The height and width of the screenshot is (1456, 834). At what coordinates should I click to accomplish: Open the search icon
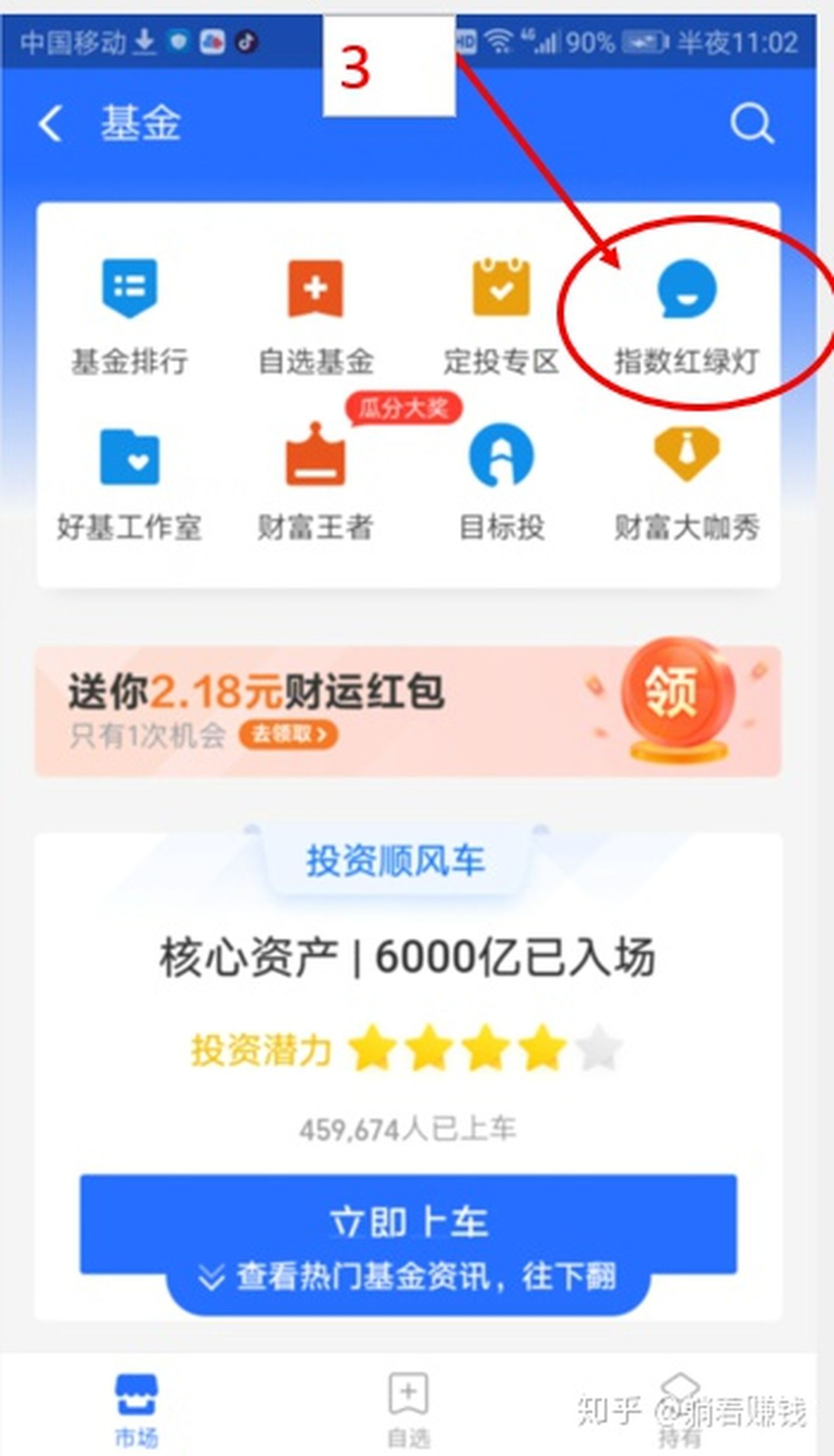pyautogui.click(x=751, y=123)
